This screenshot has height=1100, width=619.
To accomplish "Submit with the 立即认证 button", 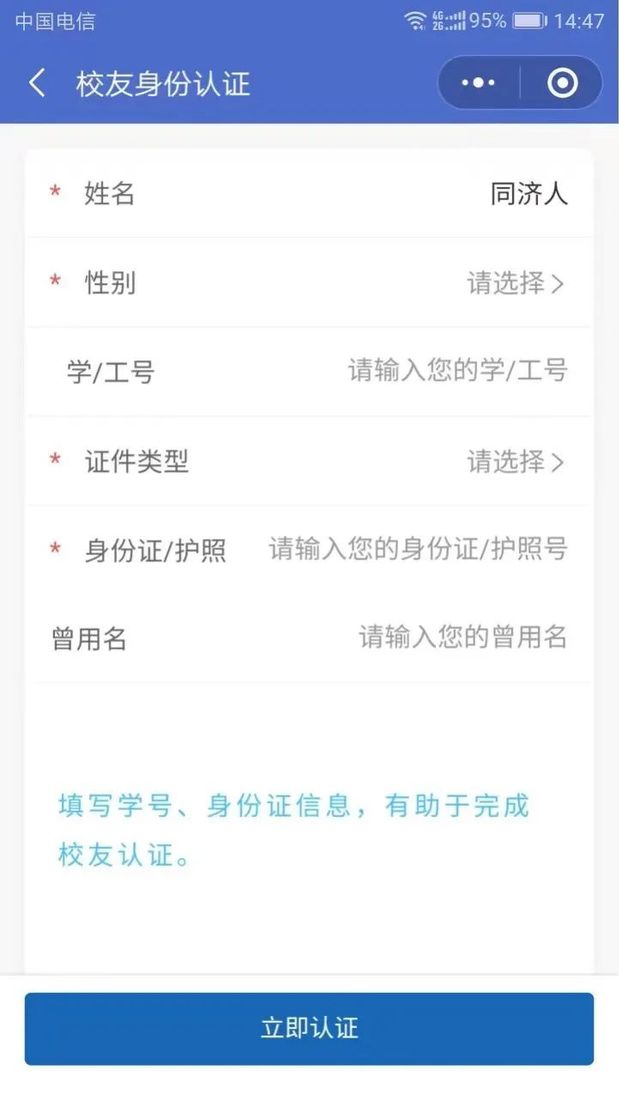I will click(x=310, y=1028).
